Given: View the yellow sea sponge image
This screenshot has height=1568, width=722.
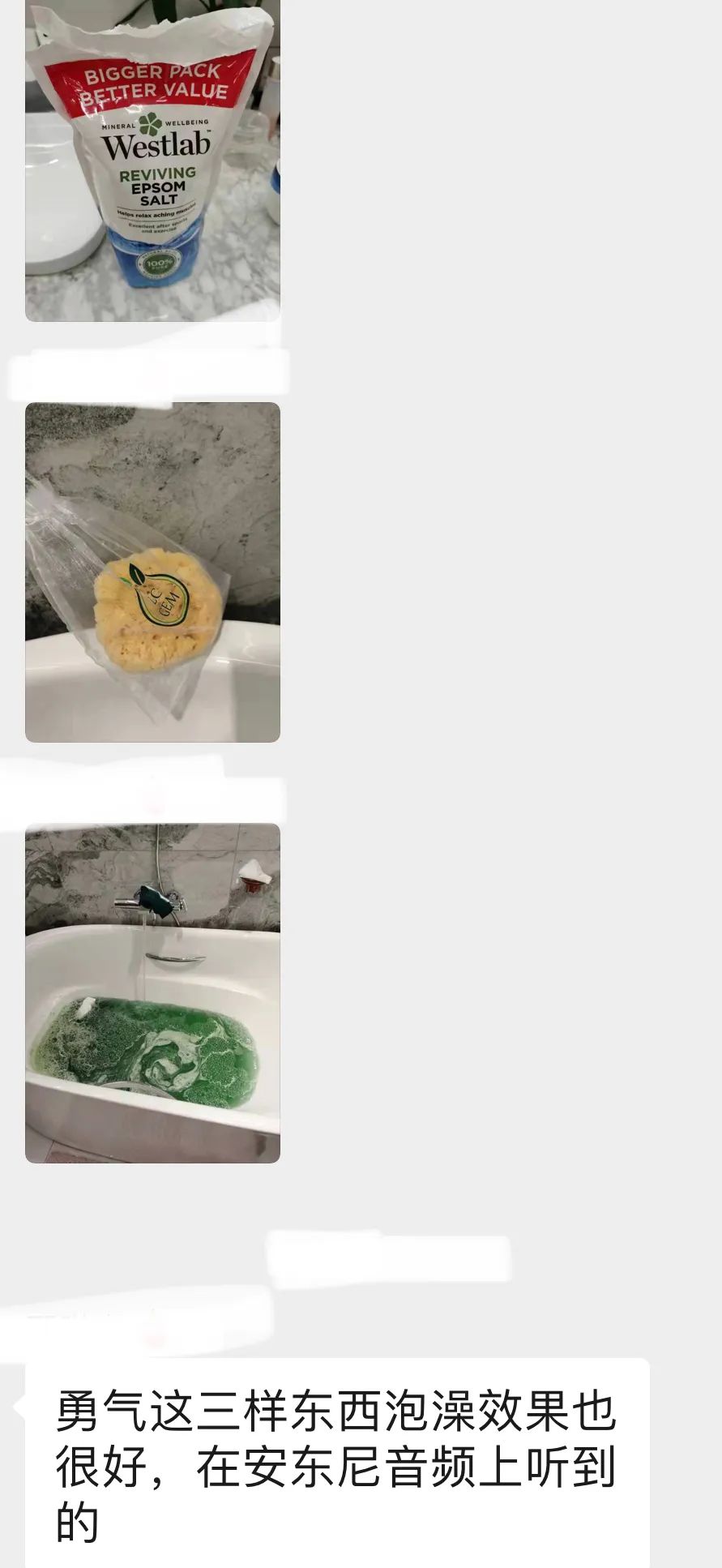Looking at the screenshot, I should coord(152,572).
